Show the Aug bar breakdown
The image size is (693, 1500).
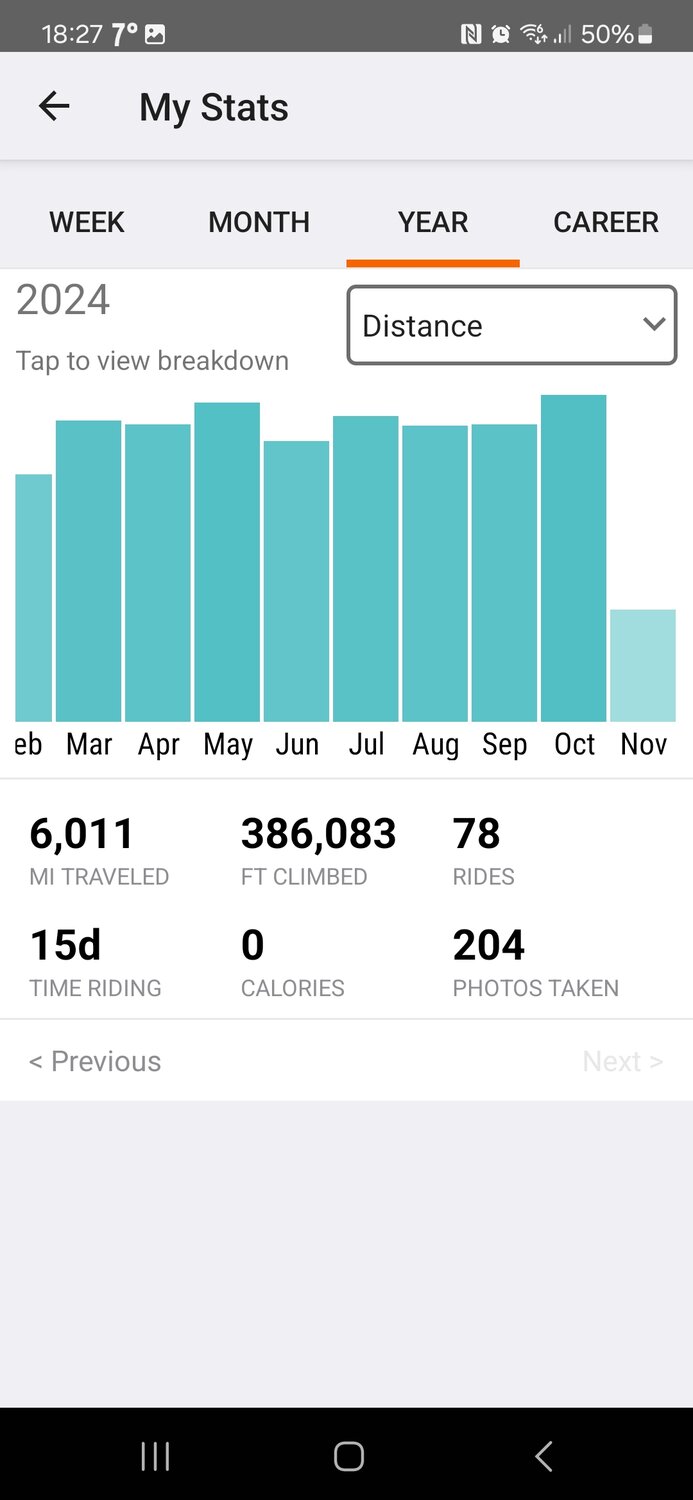435,573
